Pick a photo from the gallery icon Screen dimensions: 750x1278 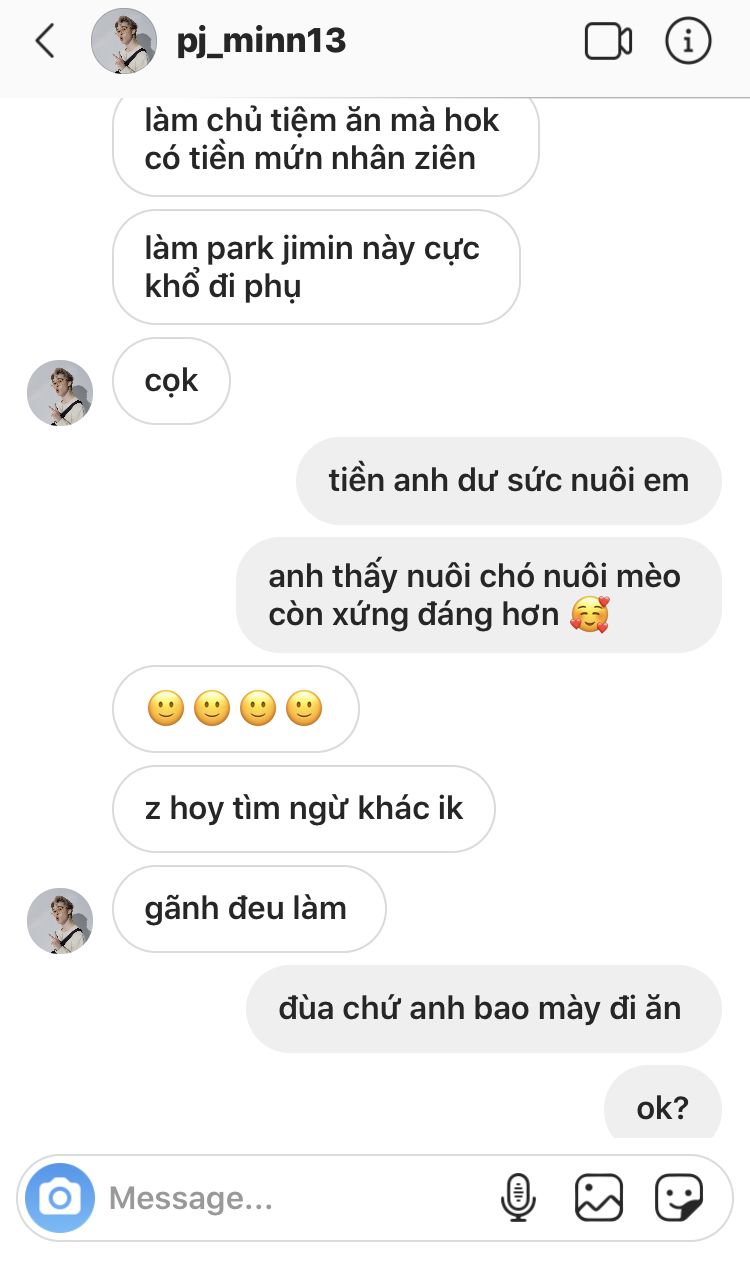(599, 1197)
